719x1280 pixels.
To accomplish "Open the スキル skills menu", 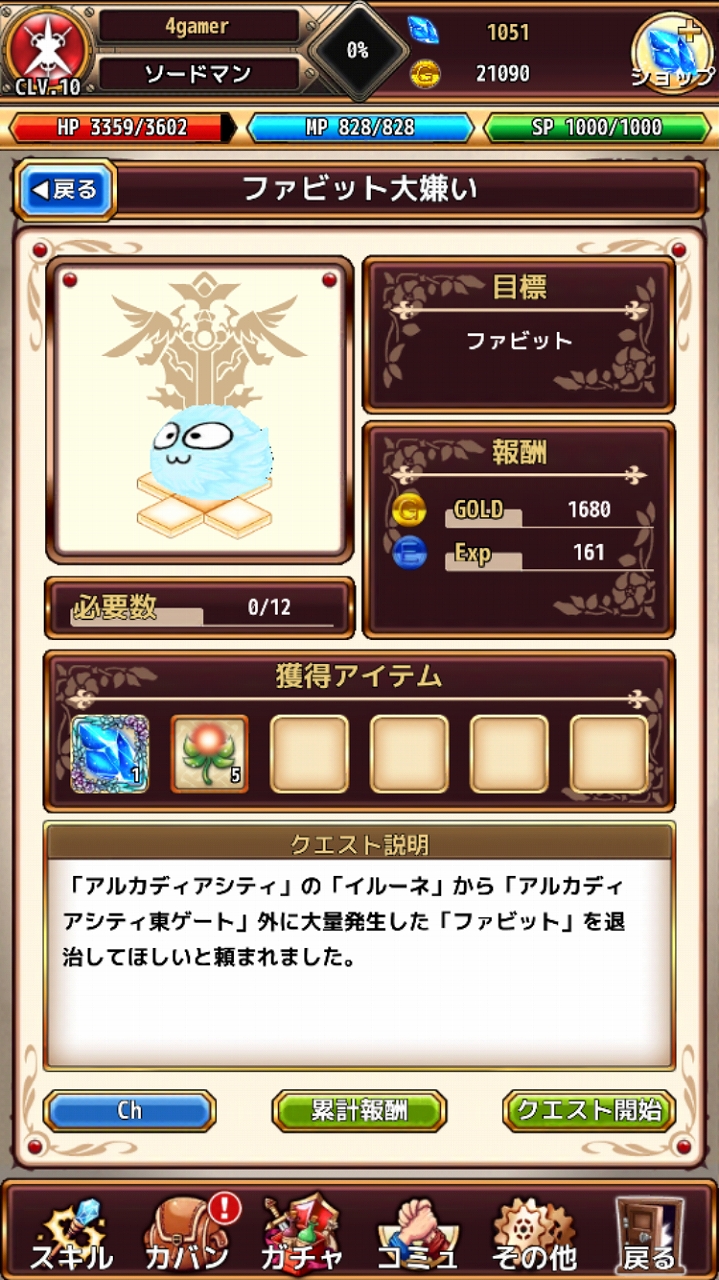I will pos(70,1233).
